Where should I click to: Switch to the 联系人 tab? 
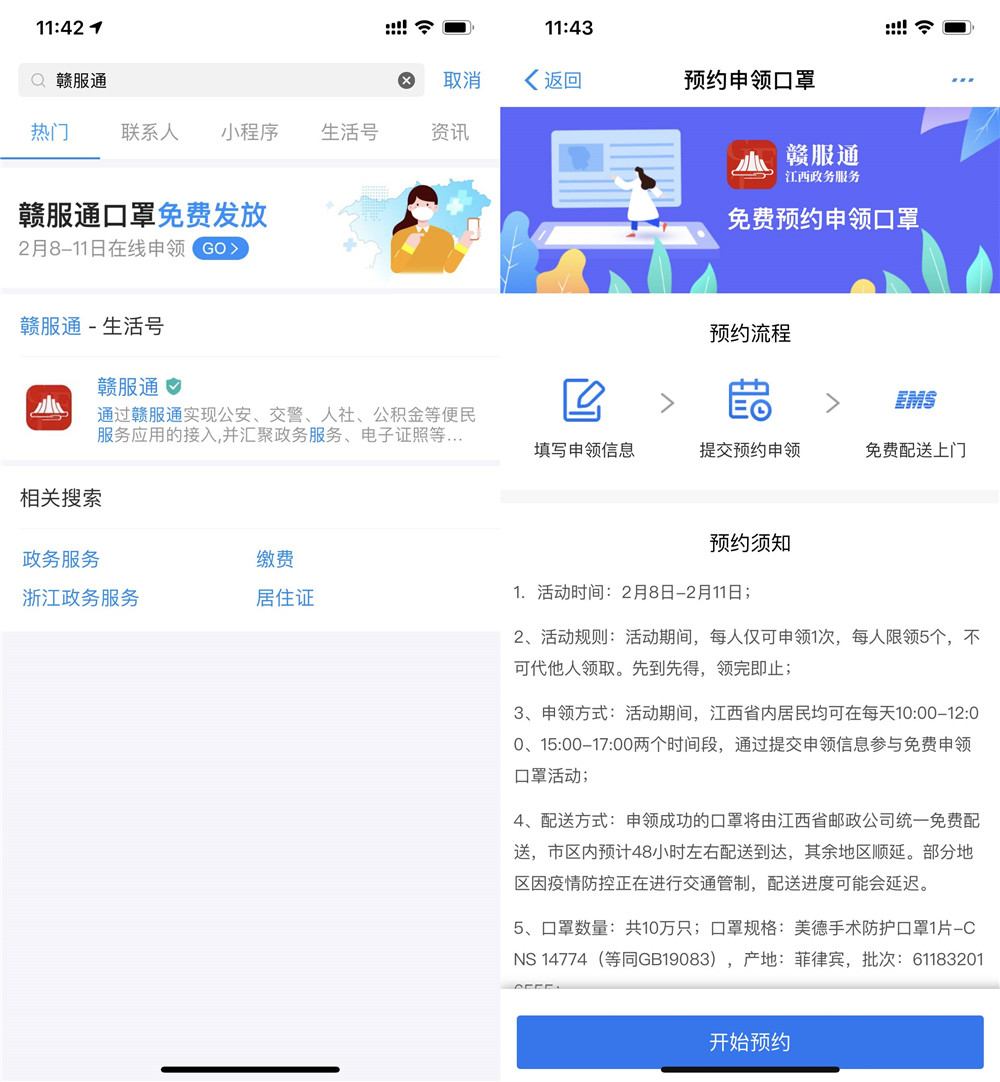(150, 132)
